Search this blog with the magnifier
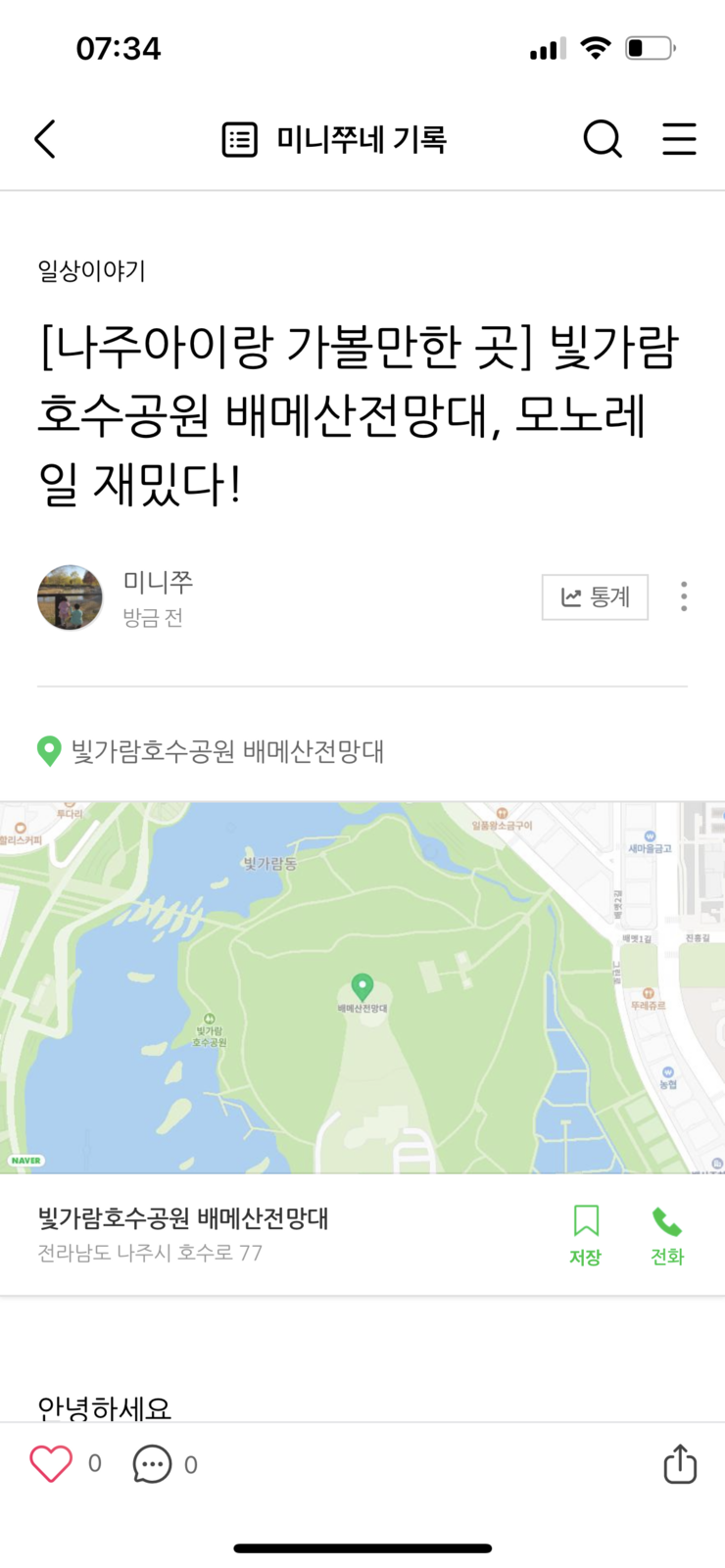The image size is (725, 1568). (602, 139)
